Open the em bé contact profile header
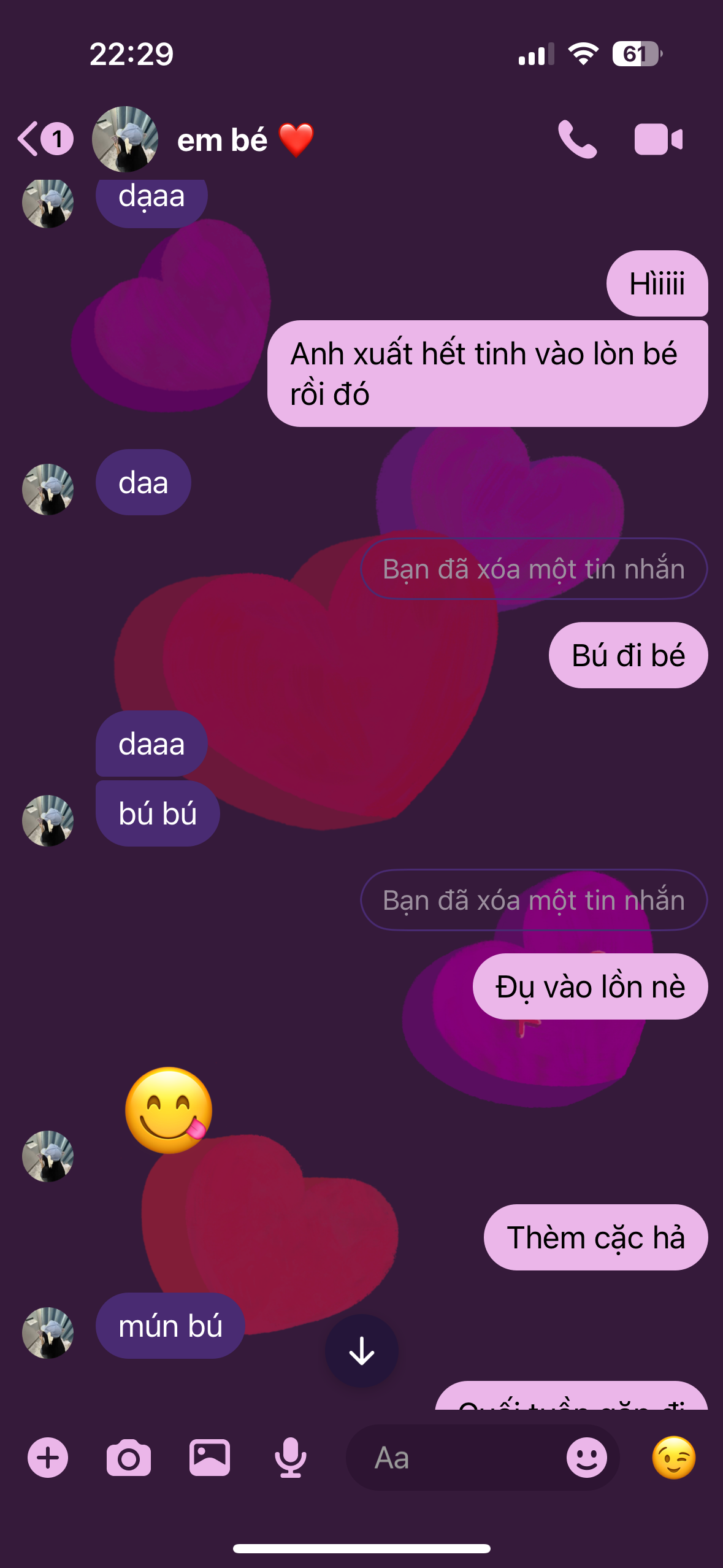 pos(221,140)
